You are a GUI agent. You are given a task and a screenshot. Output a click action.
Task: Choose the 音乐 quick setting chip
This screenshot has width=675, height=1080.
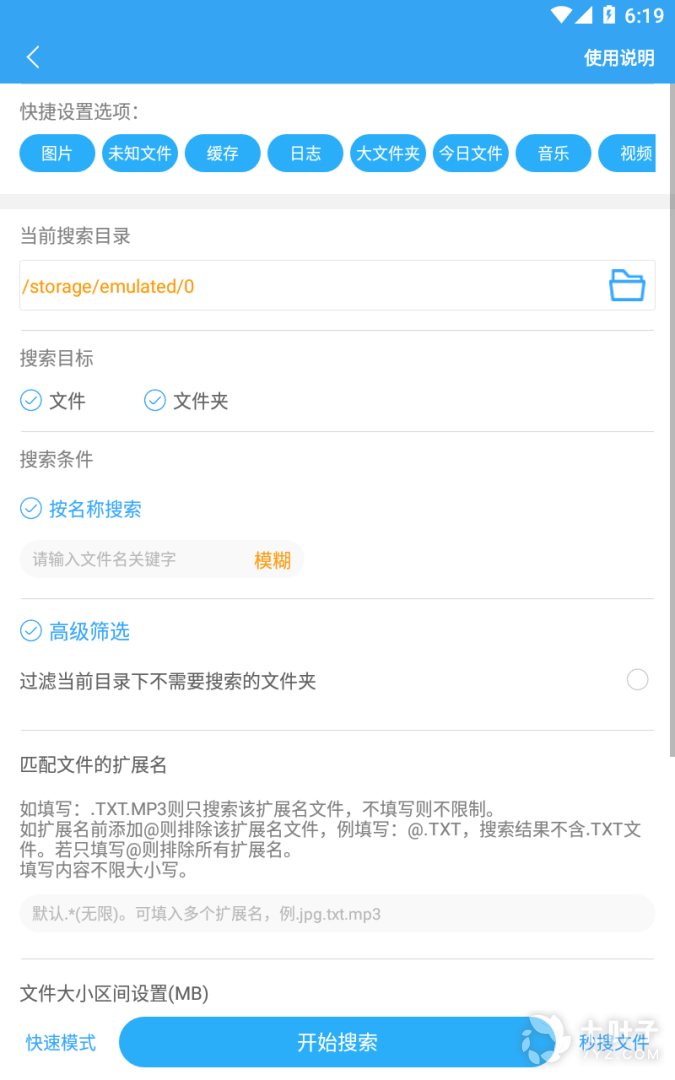(553, 153)
